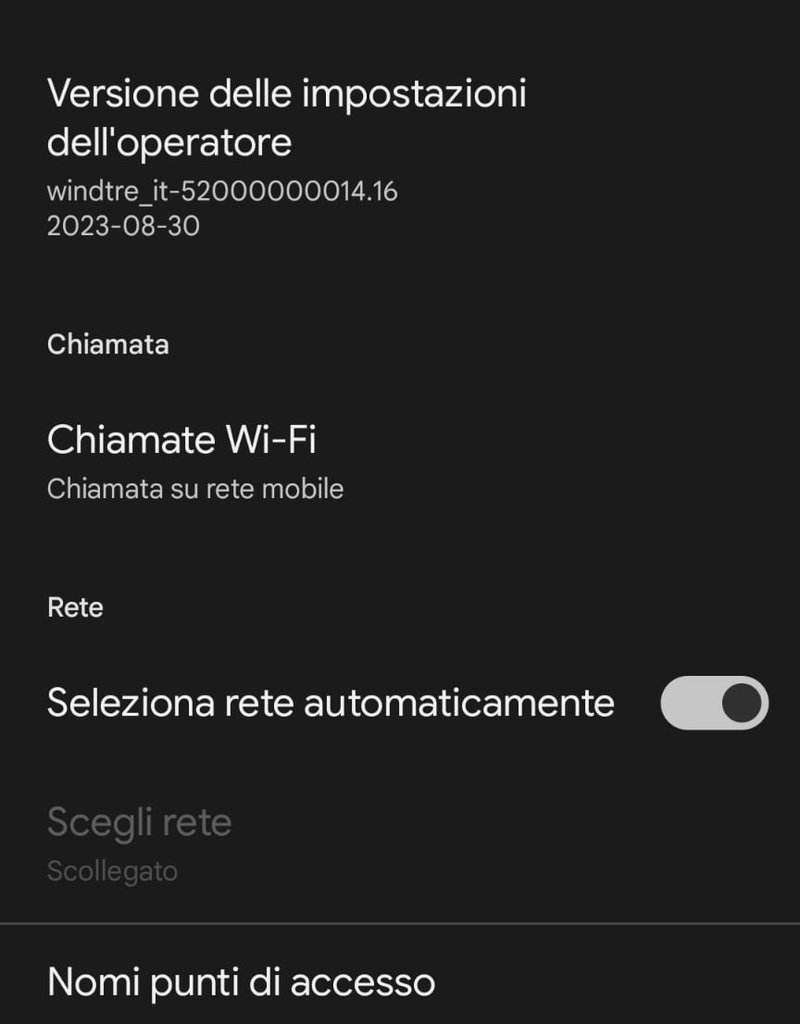This screenshot has height=1024, width=800.
Task: Disable Seleziona rete automaticamente switch
Action: [x=714, y=703]
